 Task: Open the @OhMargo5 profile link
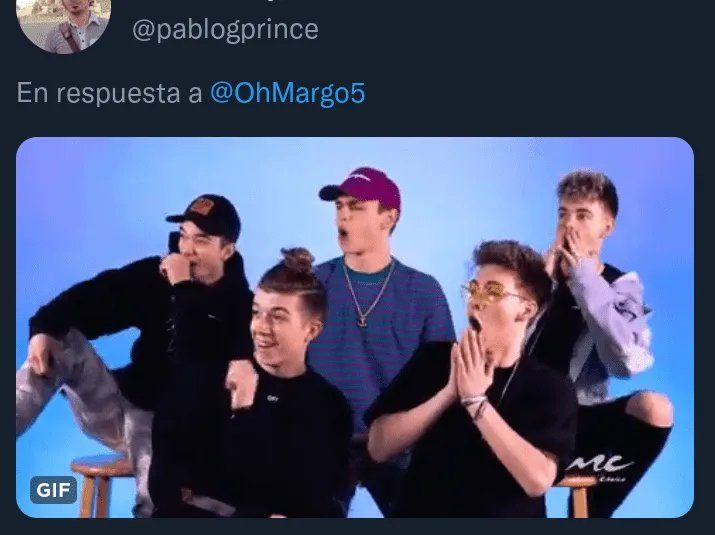(x=287, y=93)
